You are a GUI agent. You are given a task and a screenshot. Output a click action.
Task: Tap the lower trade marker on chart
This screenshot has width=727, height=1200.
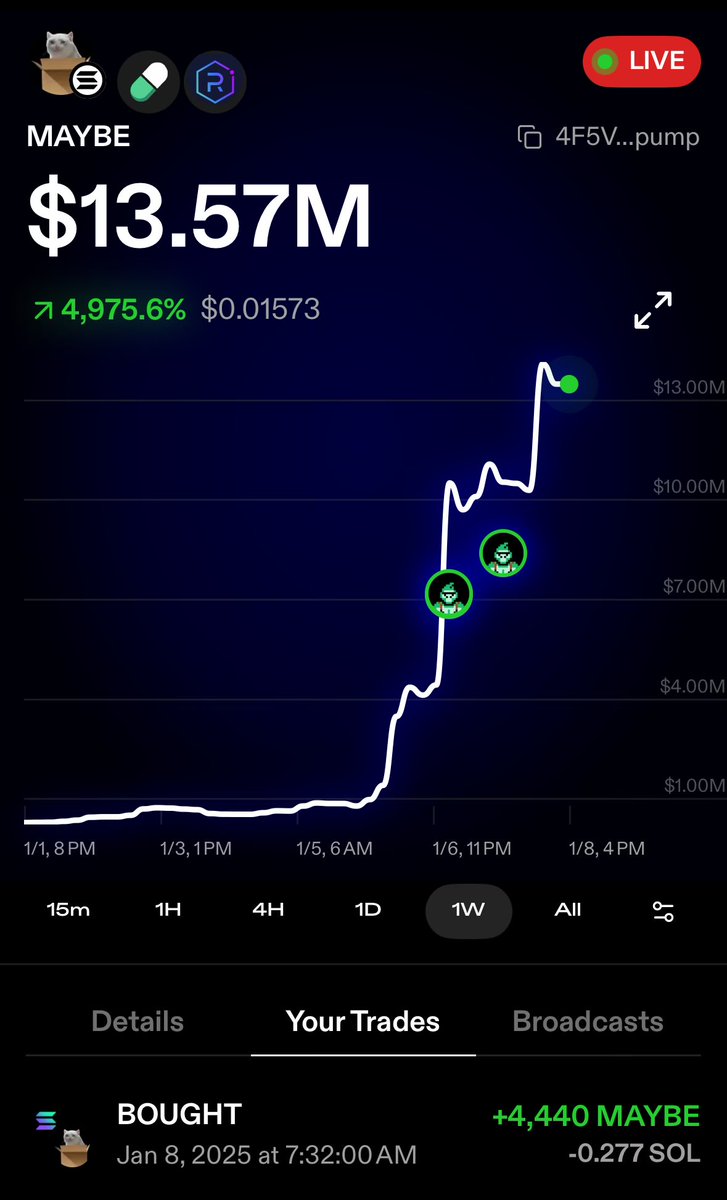449,595
